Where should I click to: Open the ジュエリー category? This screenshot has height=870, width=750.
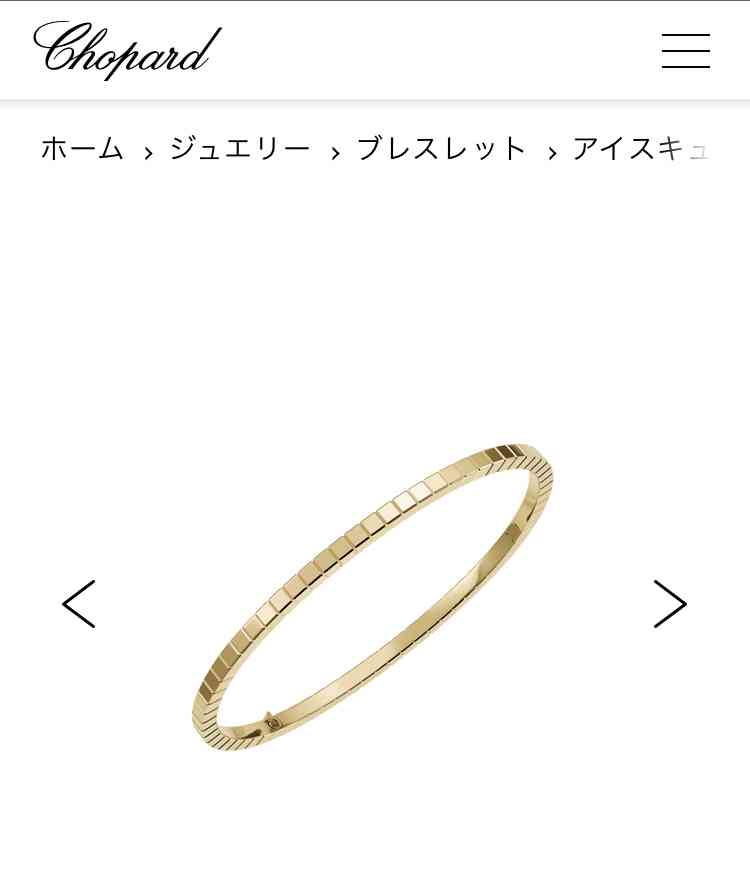point(239,148)
